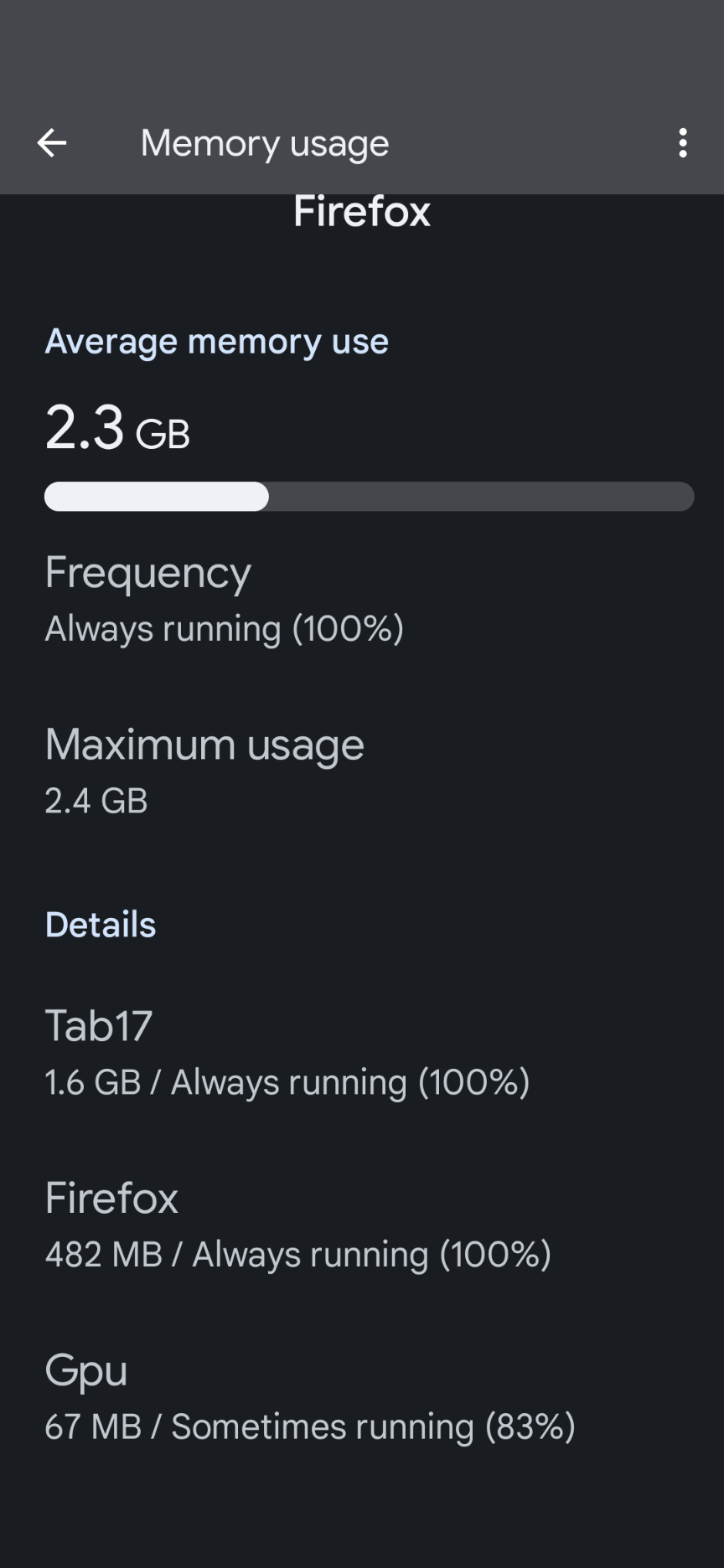Open the overflow menu
Viewport: 724px width, 1568px height.
[x=683, y=143]
